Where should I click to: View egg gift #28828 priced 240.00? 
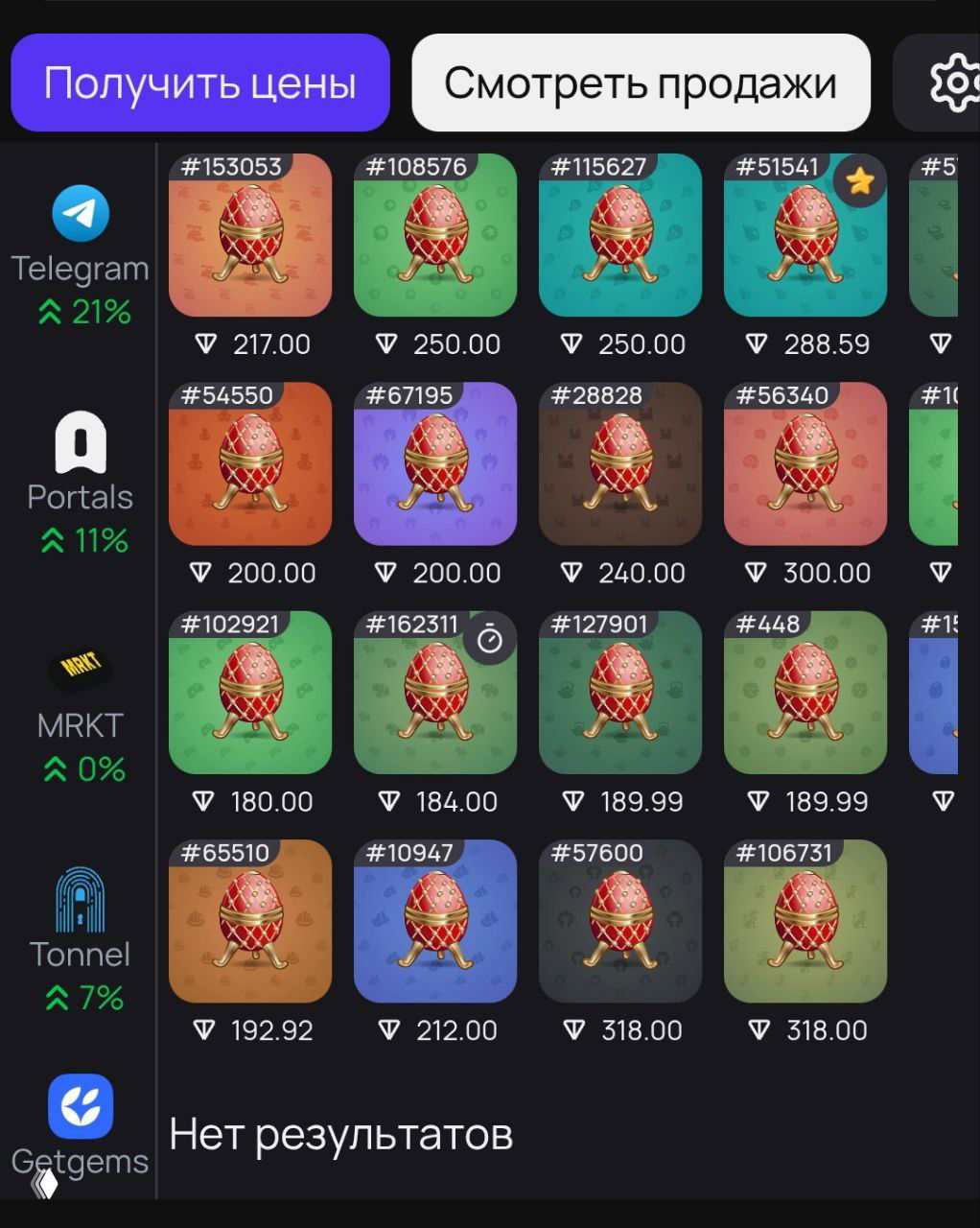click(620, 464)
